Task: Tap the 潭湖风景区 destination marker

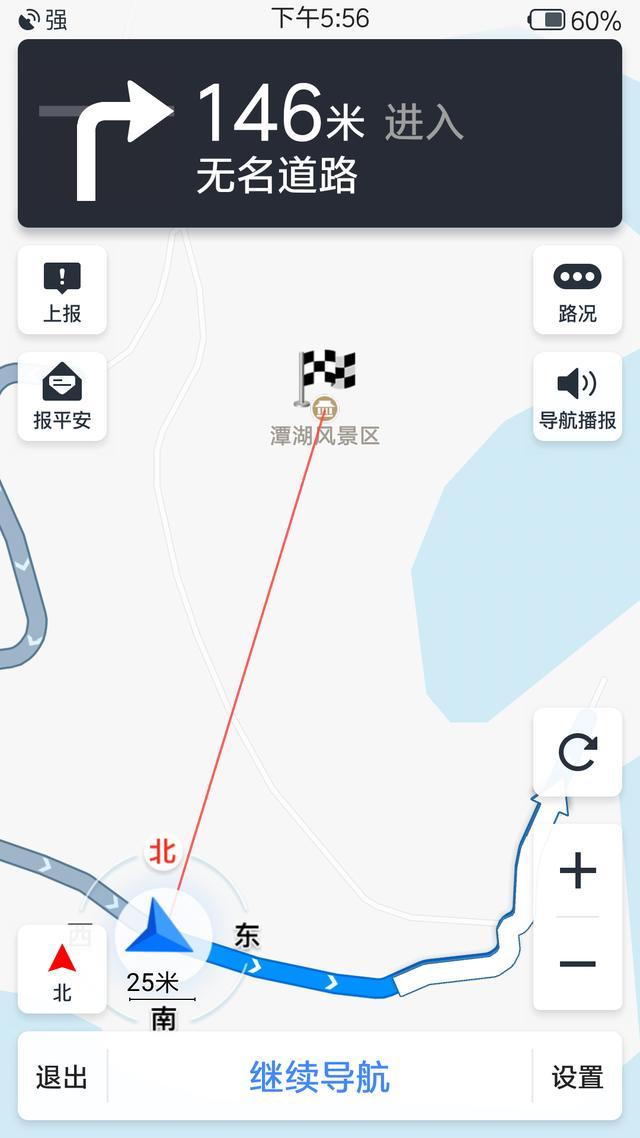Action: tap(325, 410)
